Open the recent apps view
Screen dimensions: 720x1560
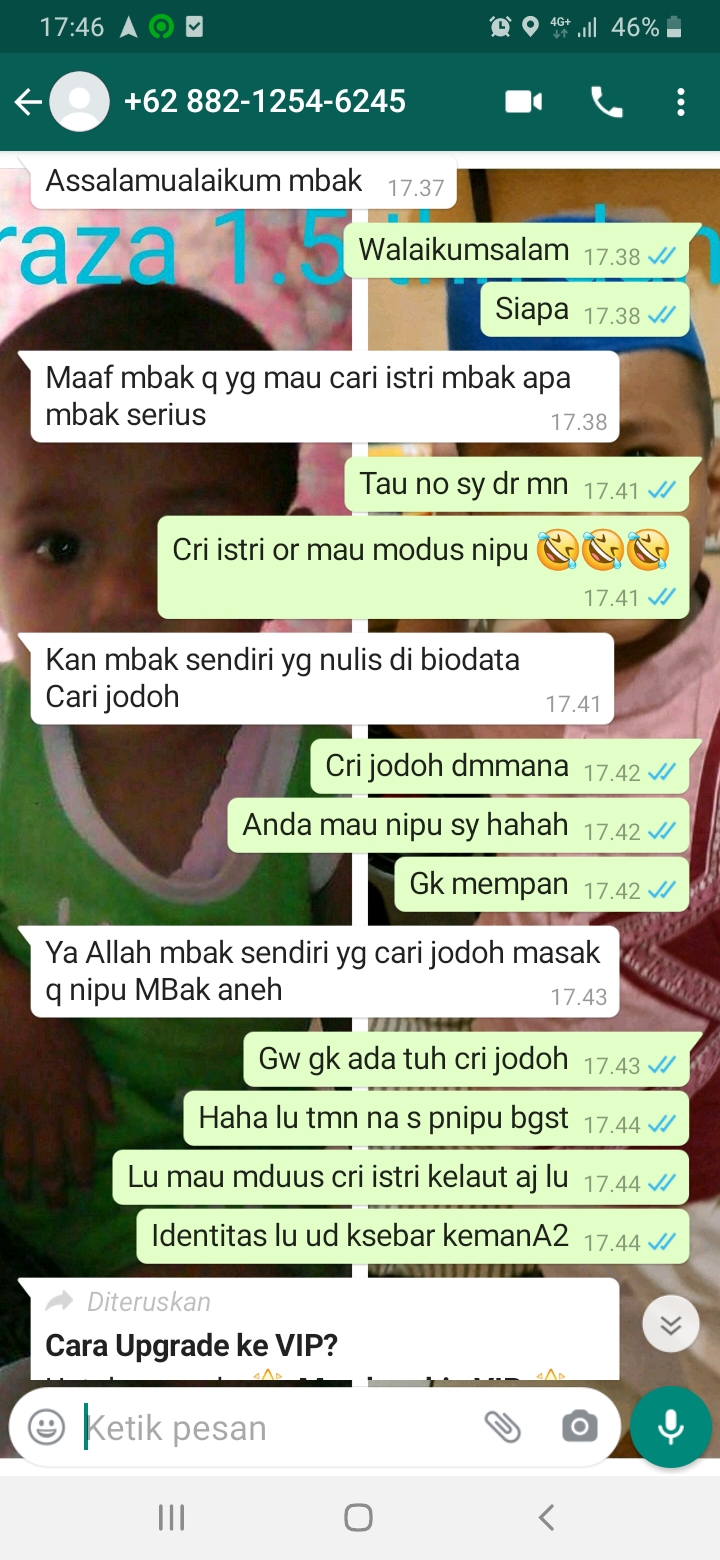[172, 1517]
